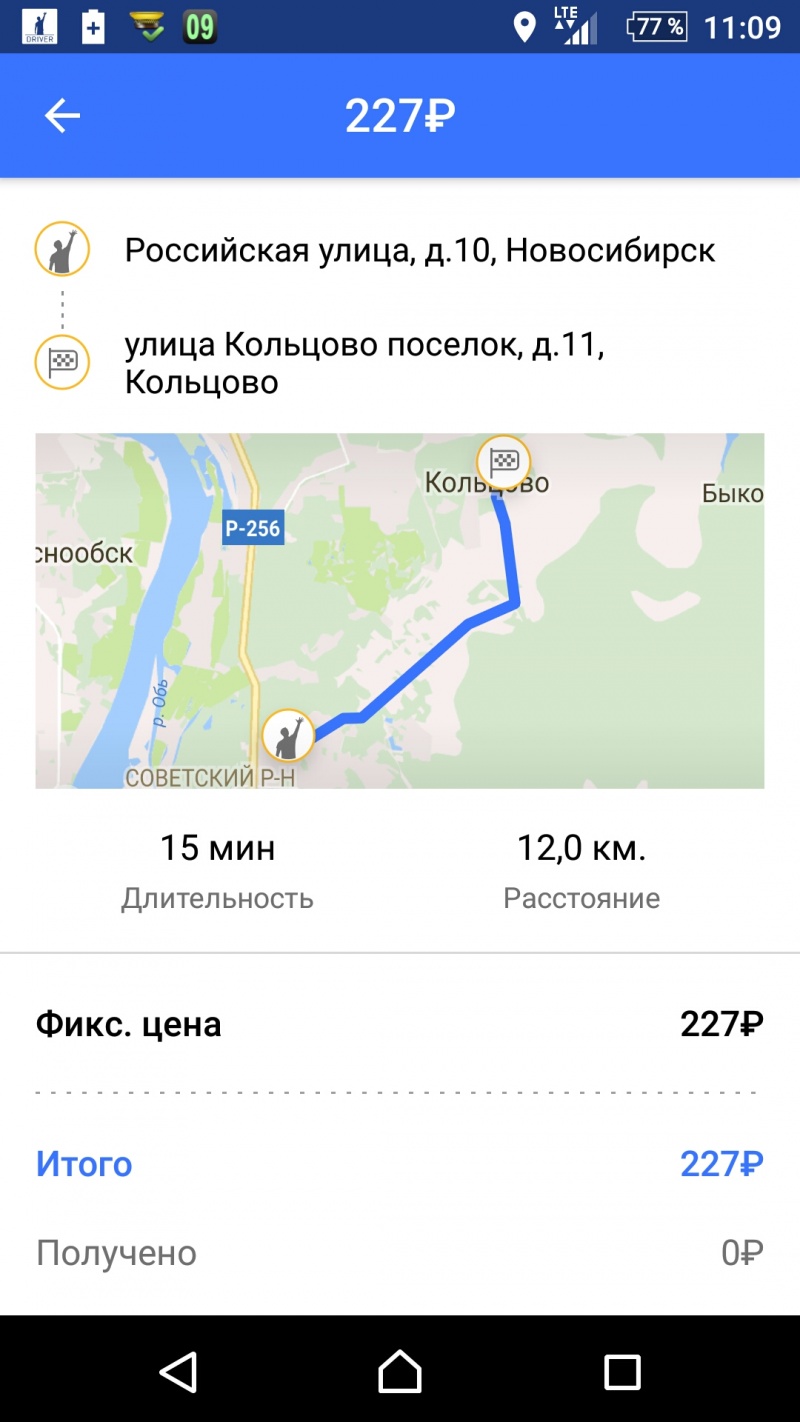The height and width of the screenshot is (1422, 800).
Task: Go back using the app bar arrow
Action: point(62,116)
